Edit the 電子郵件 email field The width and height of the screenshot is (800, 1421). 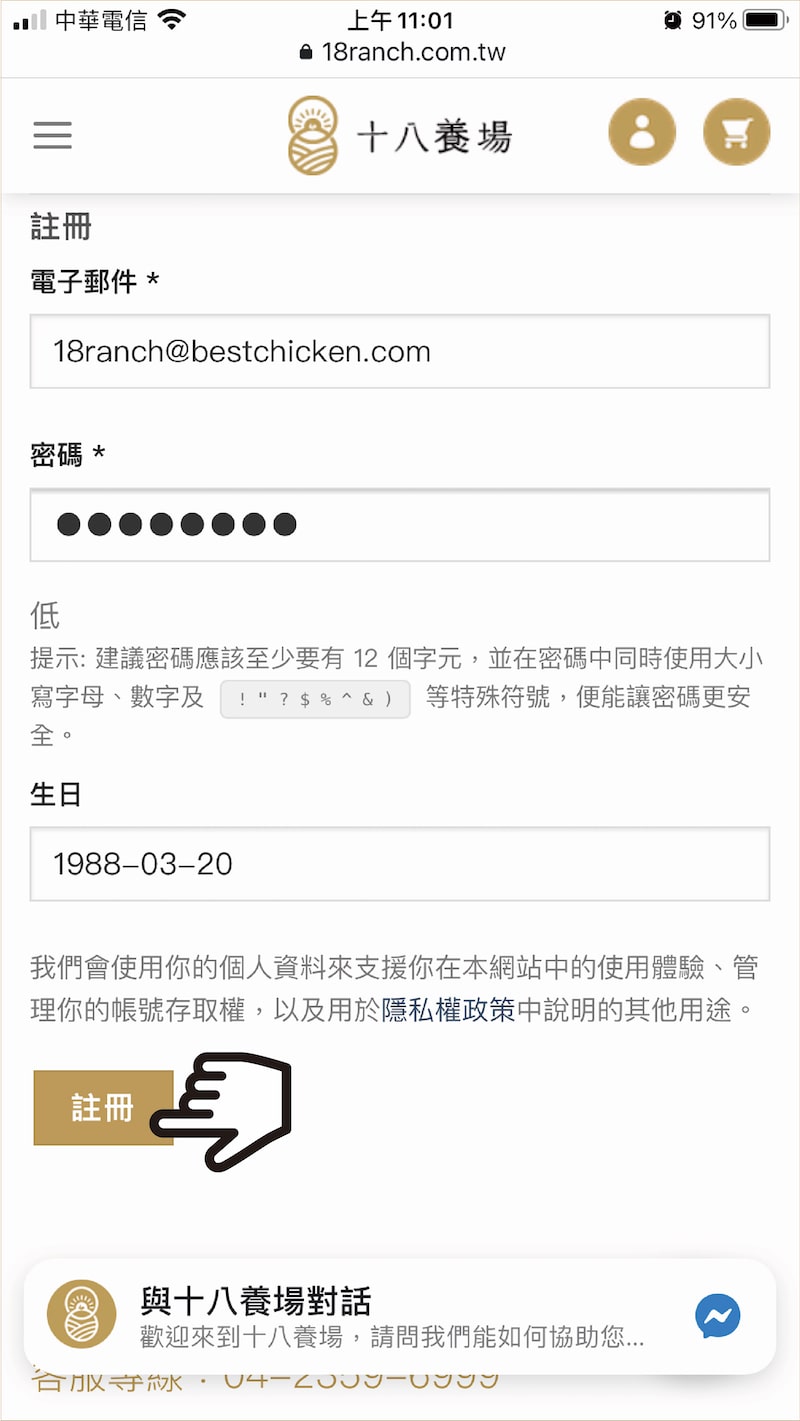pyautogui.click(x=400, y=352)
